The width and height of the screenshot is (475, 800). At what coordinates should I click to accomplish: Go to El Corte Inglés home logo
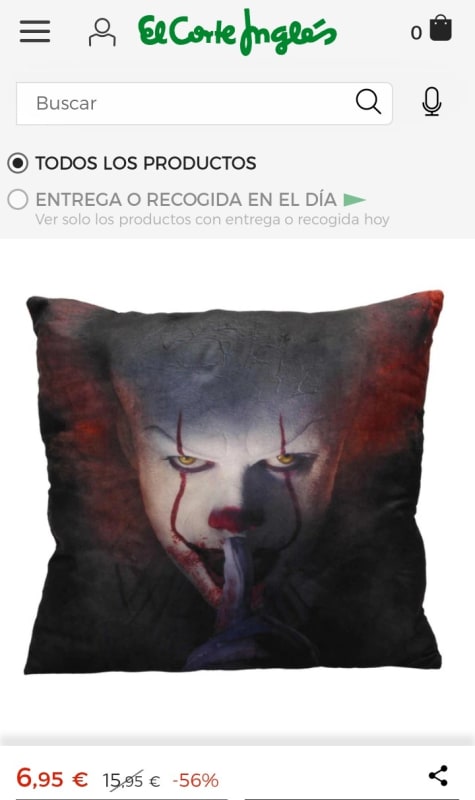pos(237,32)
